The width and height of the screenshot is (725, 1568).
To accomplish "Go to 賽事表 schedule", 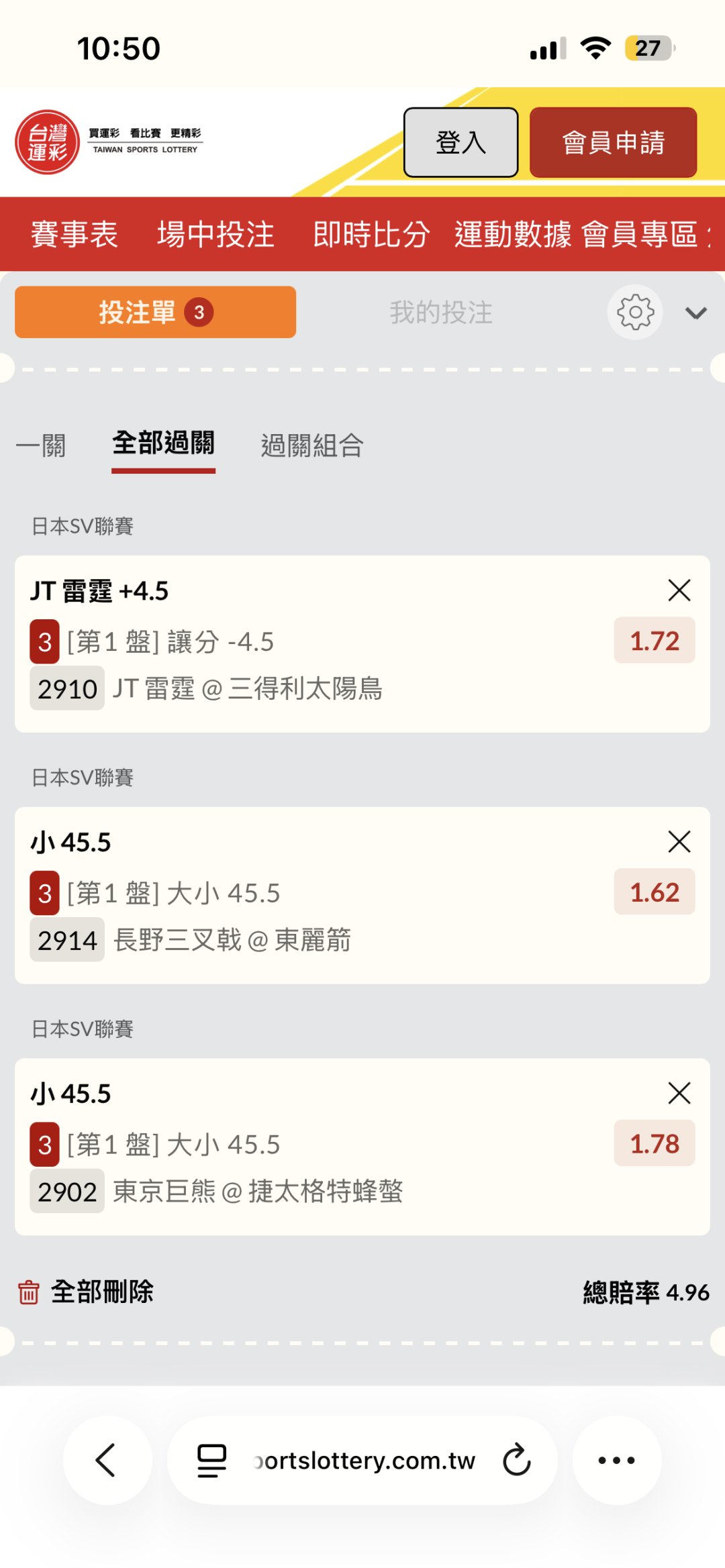I will (x=75, y=235).
